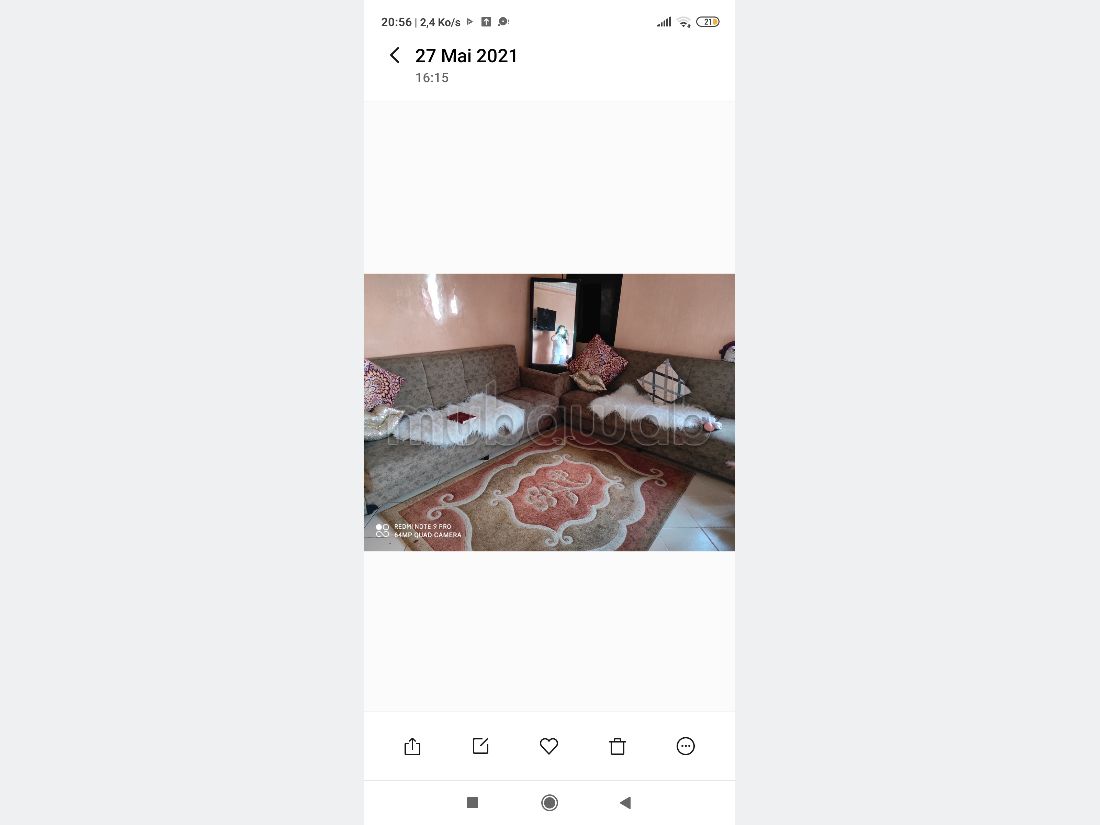Open the more options menu

[685, 746]
